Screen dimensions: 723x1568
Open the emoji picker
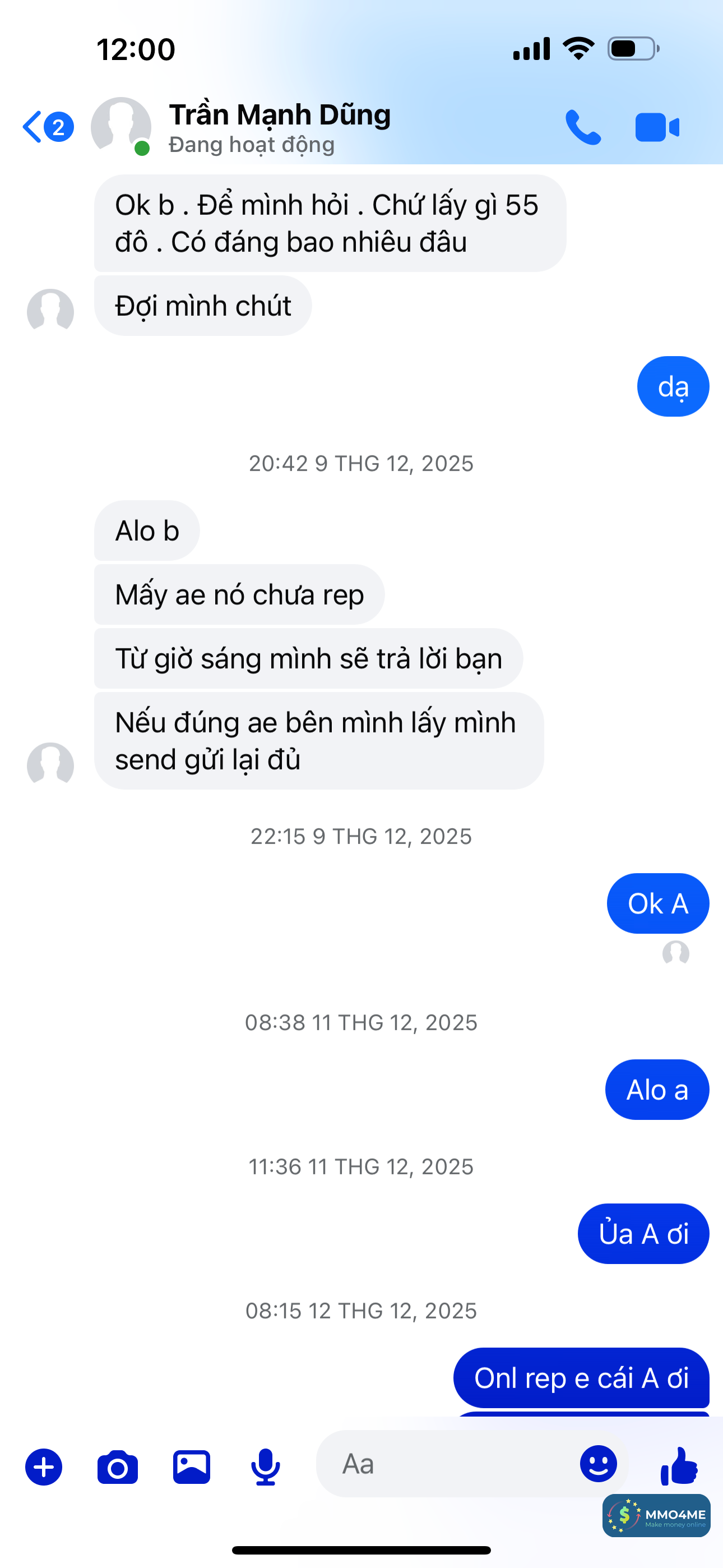(598, 1464)
